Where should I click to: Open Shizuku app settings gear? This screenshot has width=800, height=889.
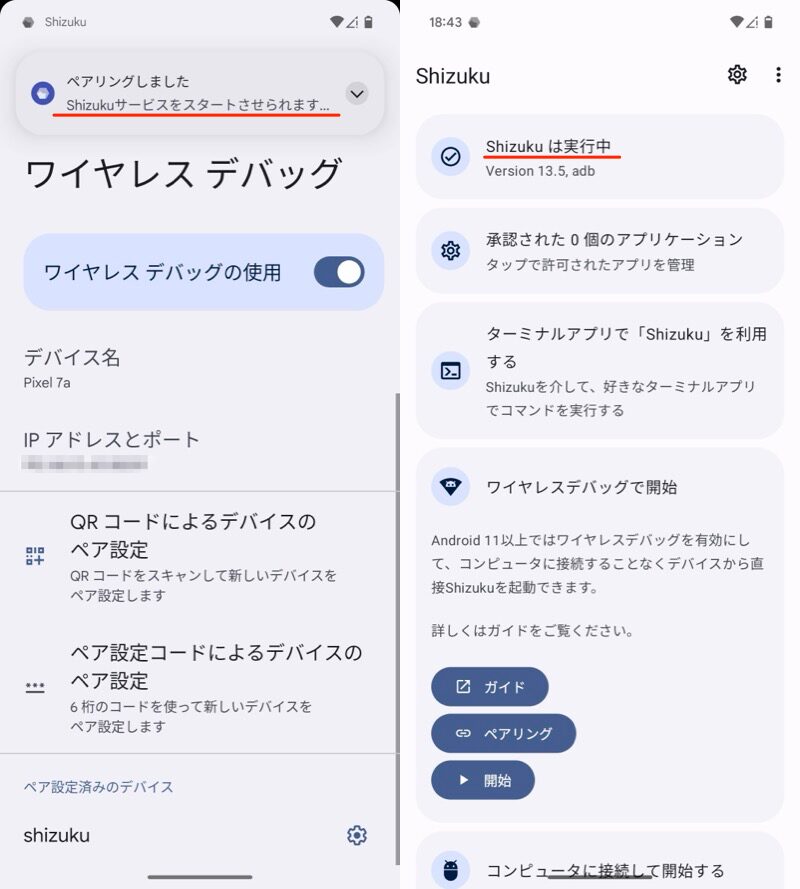[737, 75]
